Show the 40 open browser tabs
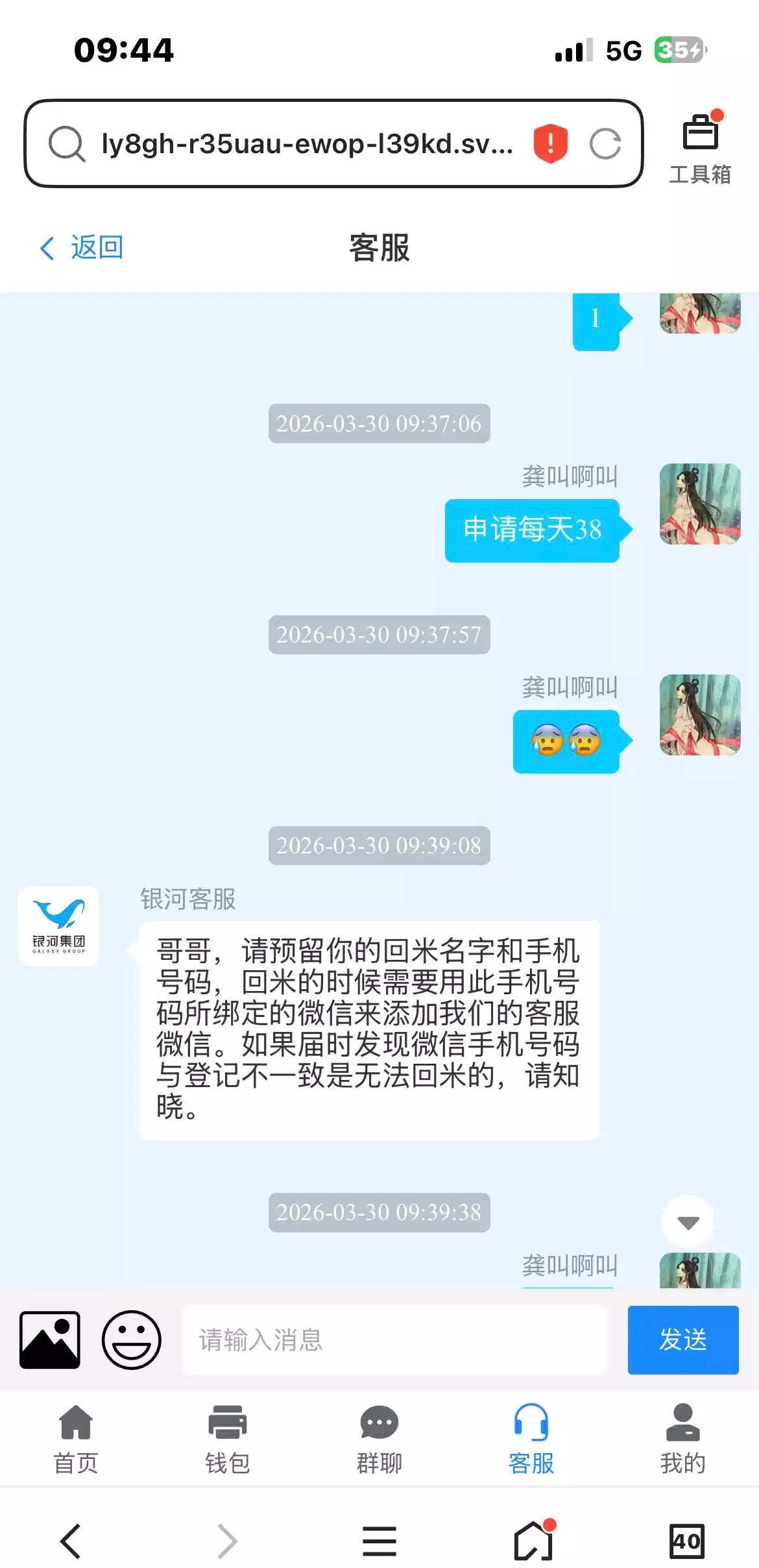Viewport: 759px width, 1568px height. coord(686,1541)
